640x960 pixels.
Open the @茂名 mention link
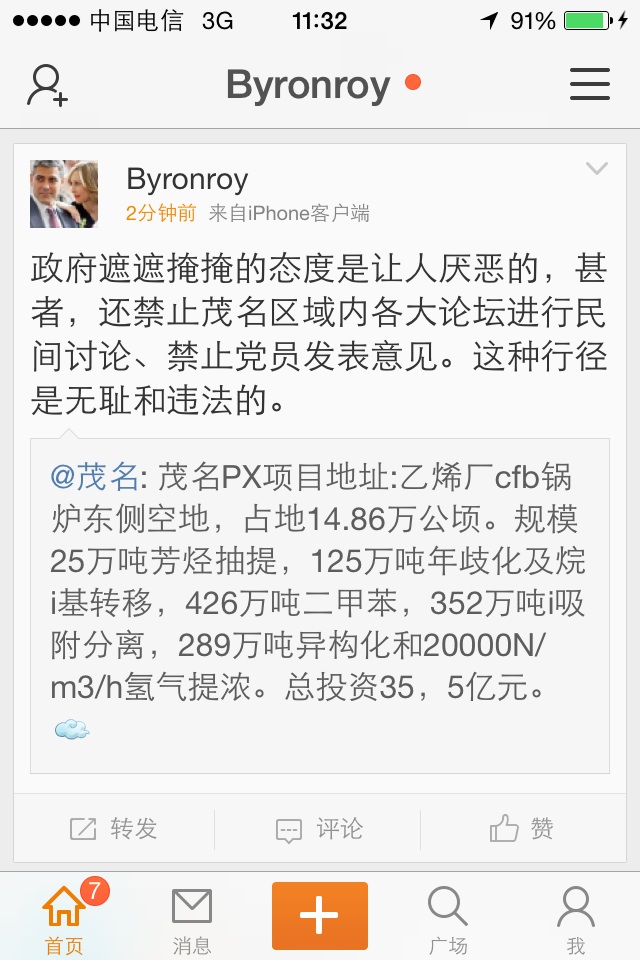pyautogui.click(x=94, y=477)
